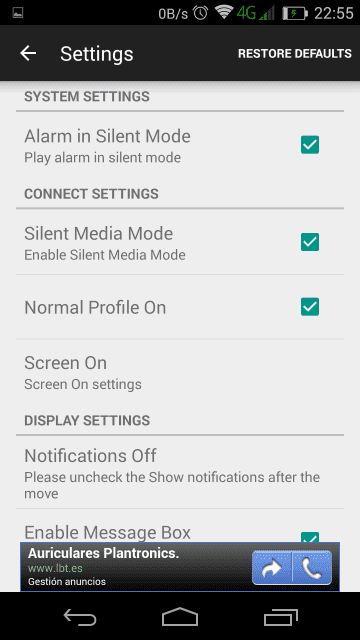
Task: Tap RESTORE DEFAULTS
Action: (x=295, y=53)
